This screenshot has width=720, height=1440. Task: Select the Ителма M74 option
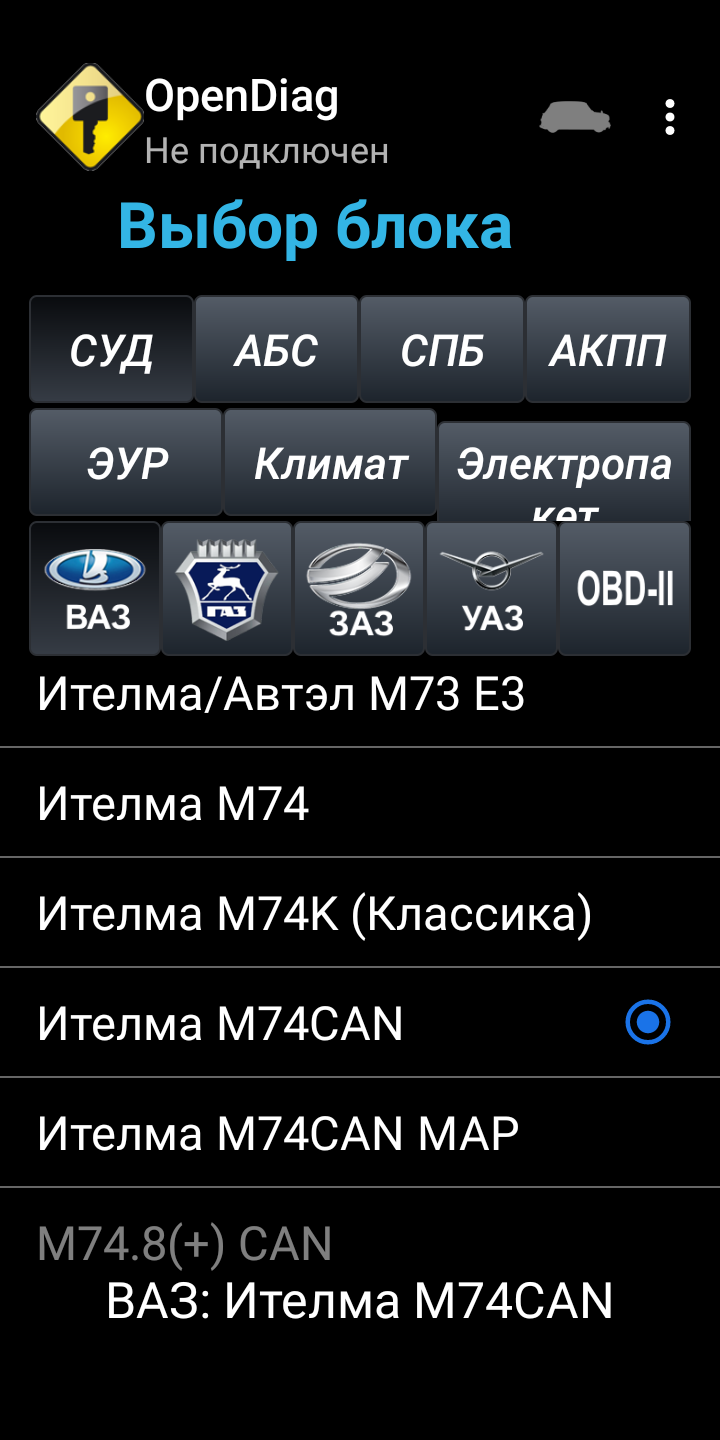coord(360,803)
